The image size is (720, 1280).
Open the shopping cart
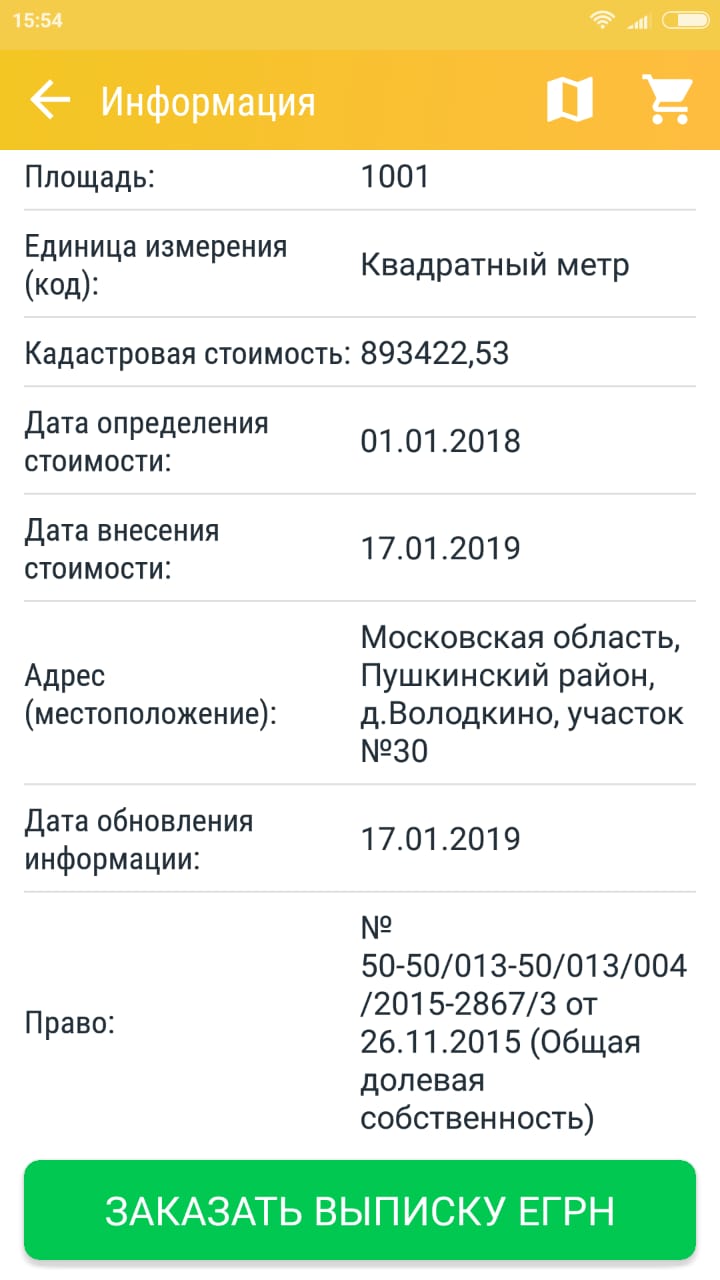coord(667,100)
